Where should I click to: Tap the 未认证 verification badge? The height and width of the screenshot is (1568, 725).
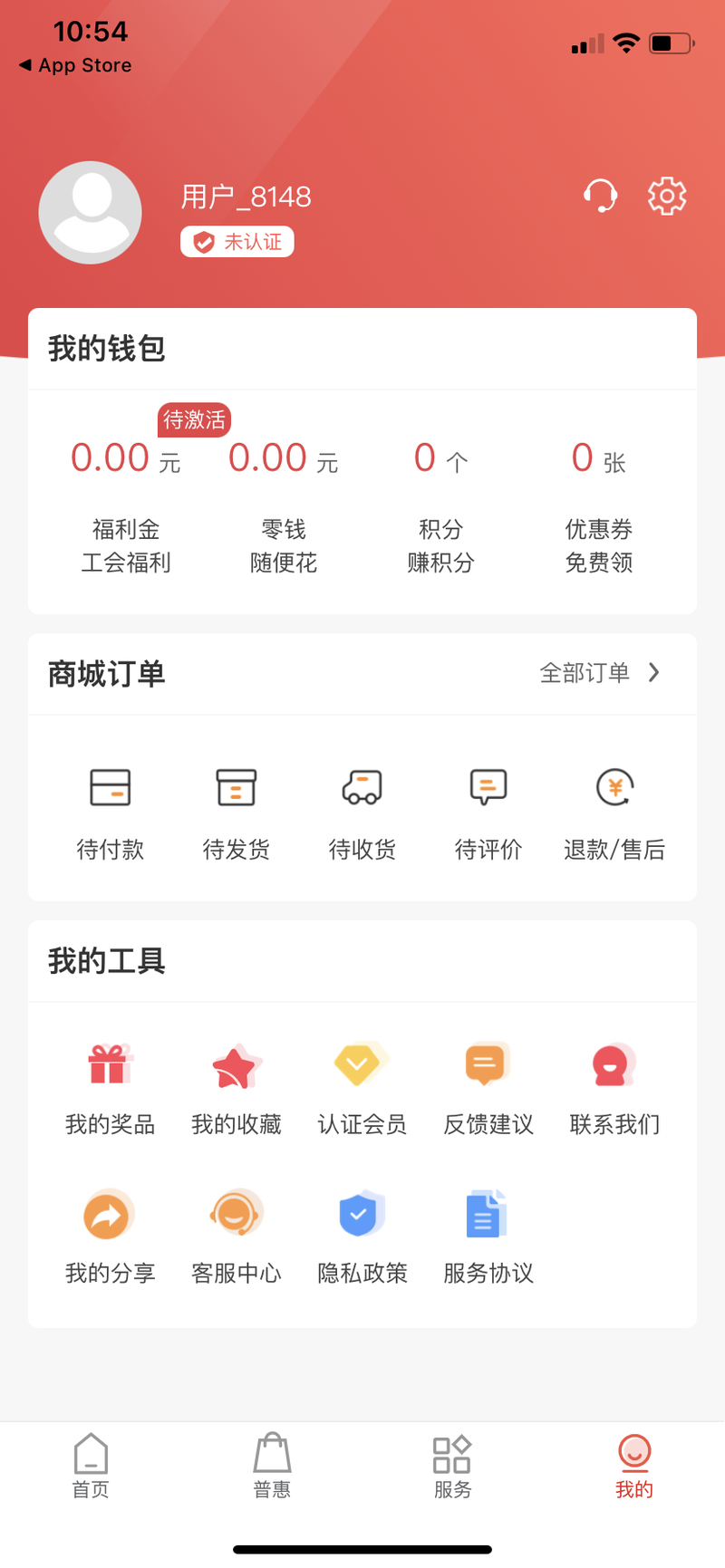pos(237,242)
